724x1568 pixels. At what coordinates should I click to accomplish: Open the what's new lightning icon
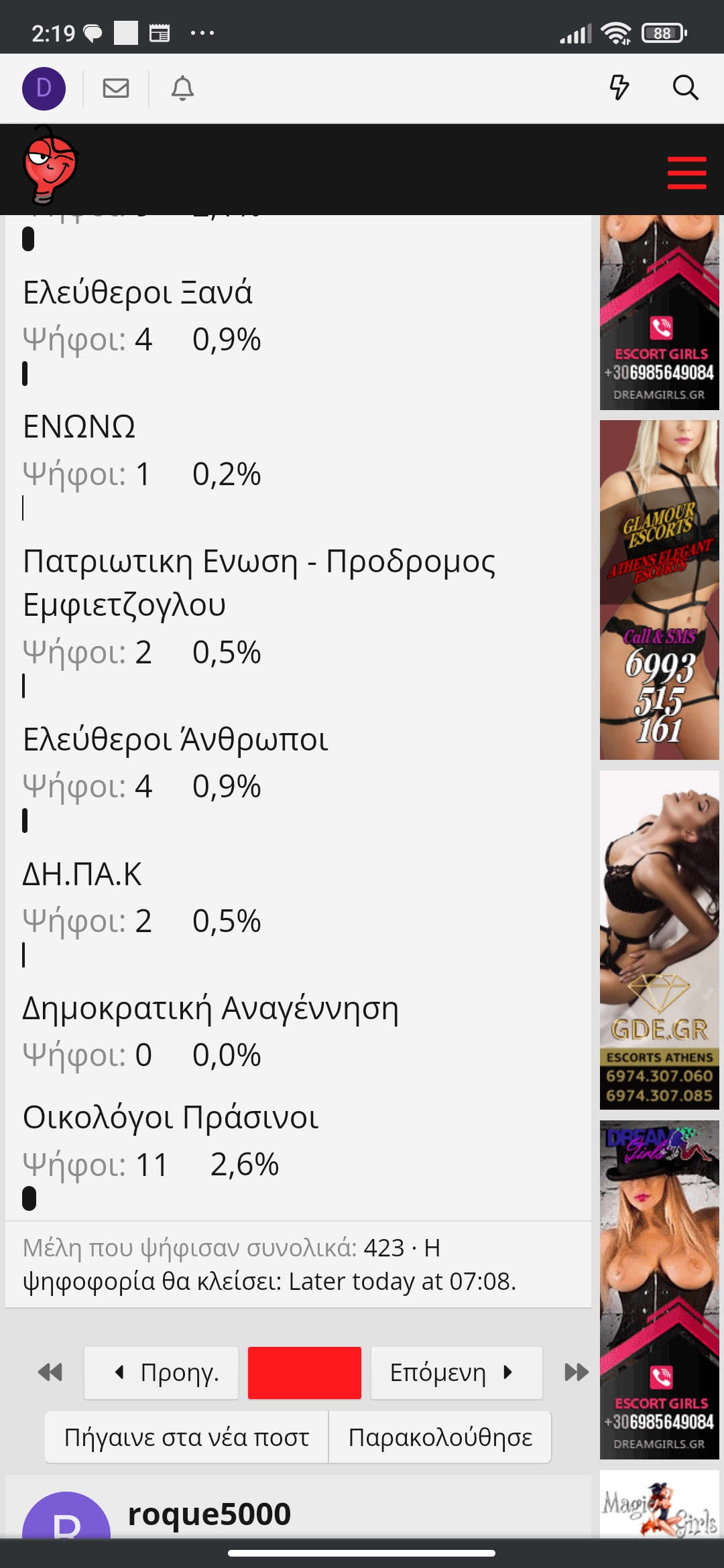point(619,88)
